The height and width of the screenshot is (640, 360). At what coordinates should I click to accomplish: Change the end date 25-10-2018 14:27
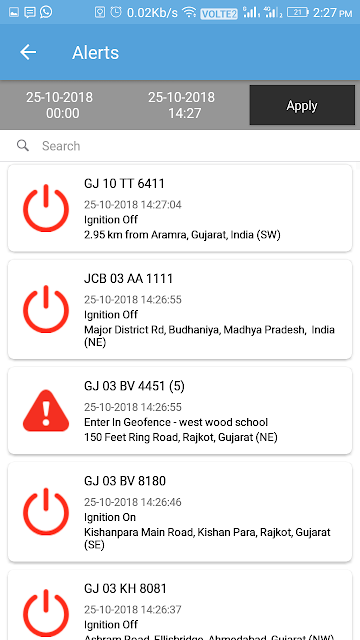coord(181,105)
